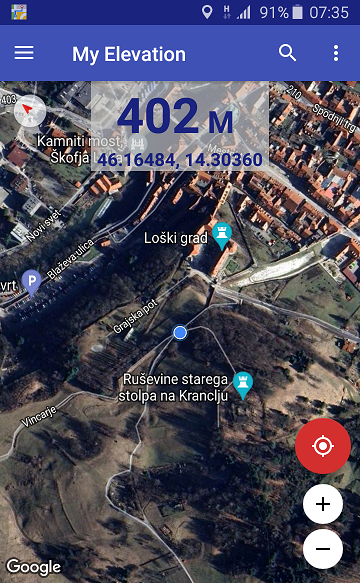360x583 pixels.
Task: Open the three-dot overflow menu
Action: pyautogui.click(x=336, y=53)
